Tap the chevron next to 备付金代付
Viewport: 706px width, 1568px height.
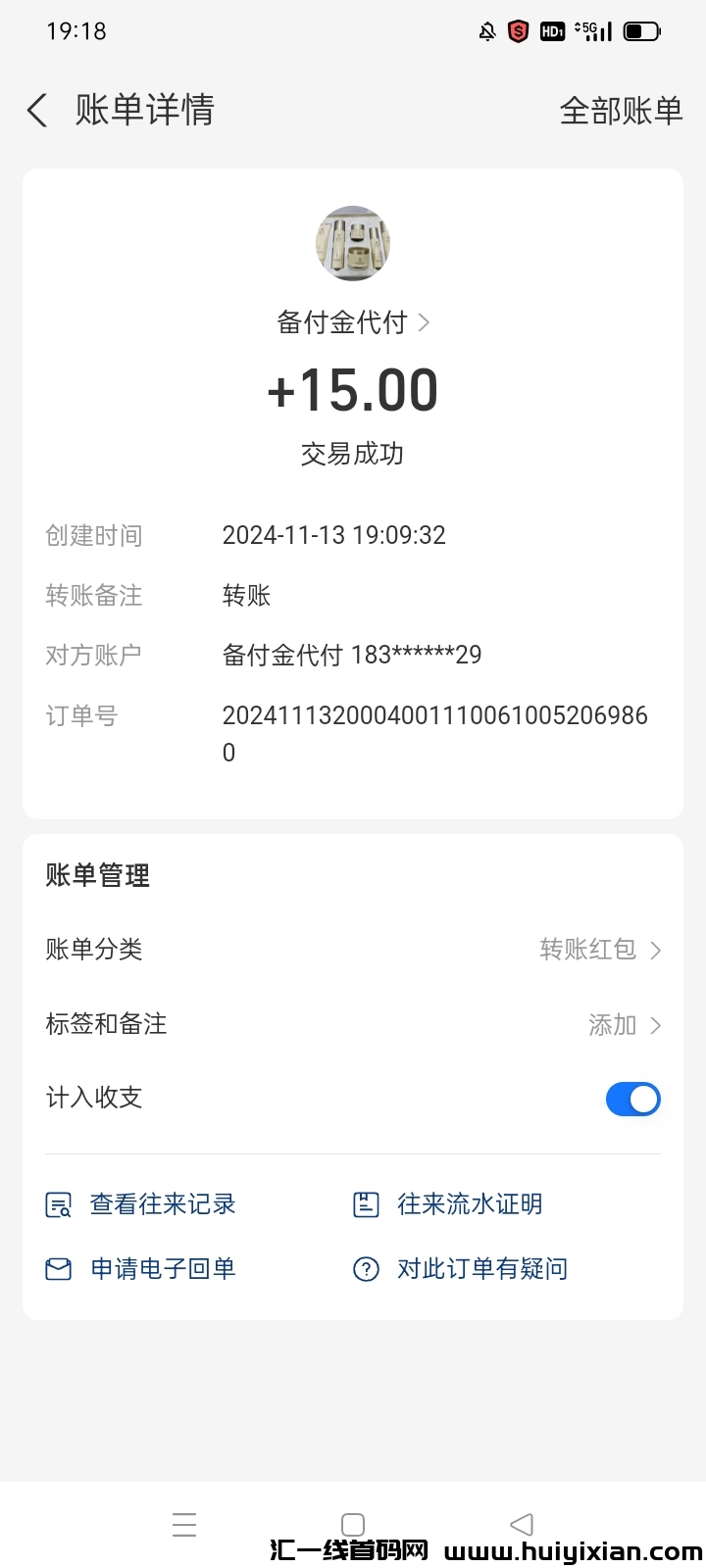click(x=424, y=321)
